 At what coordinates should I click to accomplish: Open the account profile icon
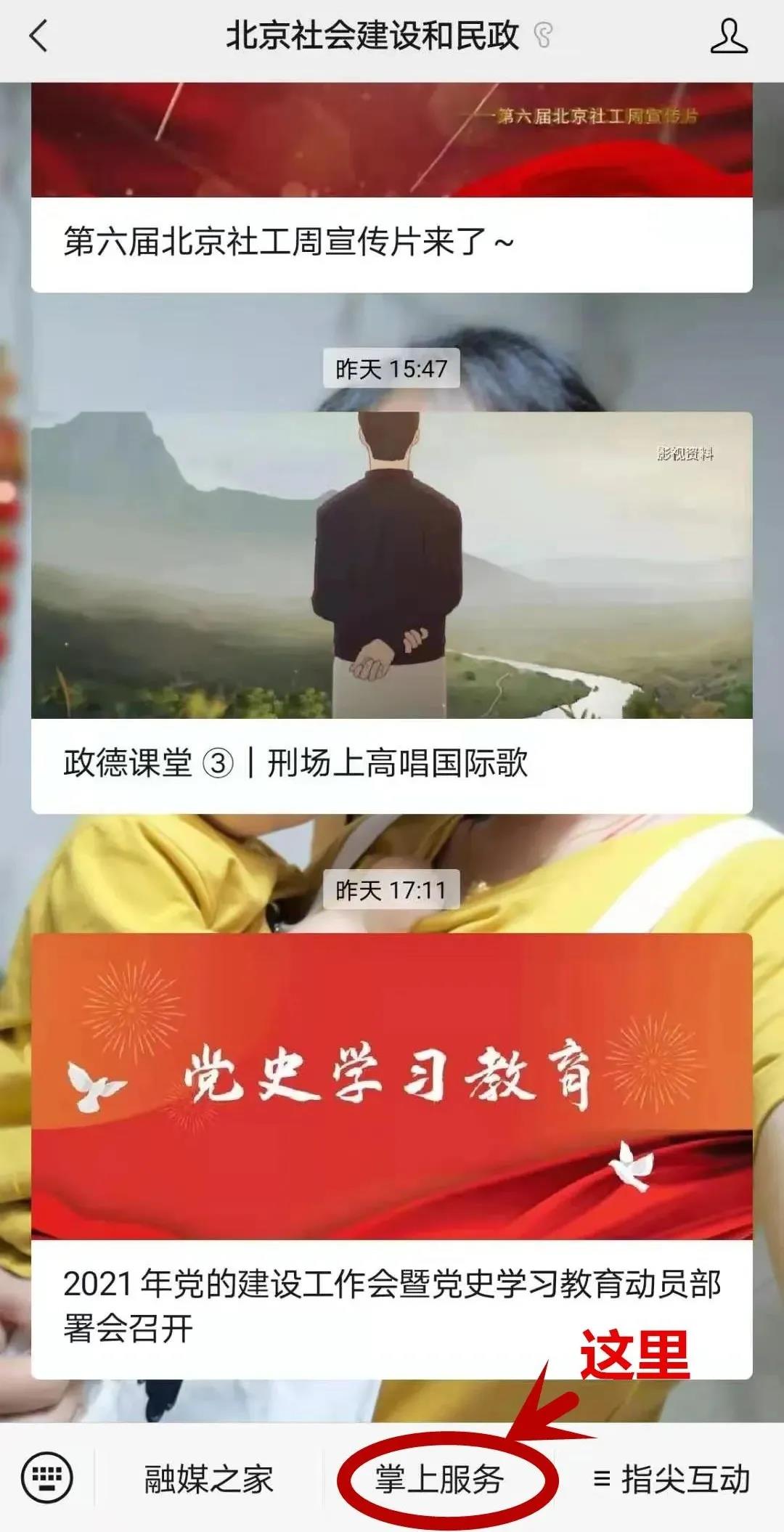pos(728,36)
